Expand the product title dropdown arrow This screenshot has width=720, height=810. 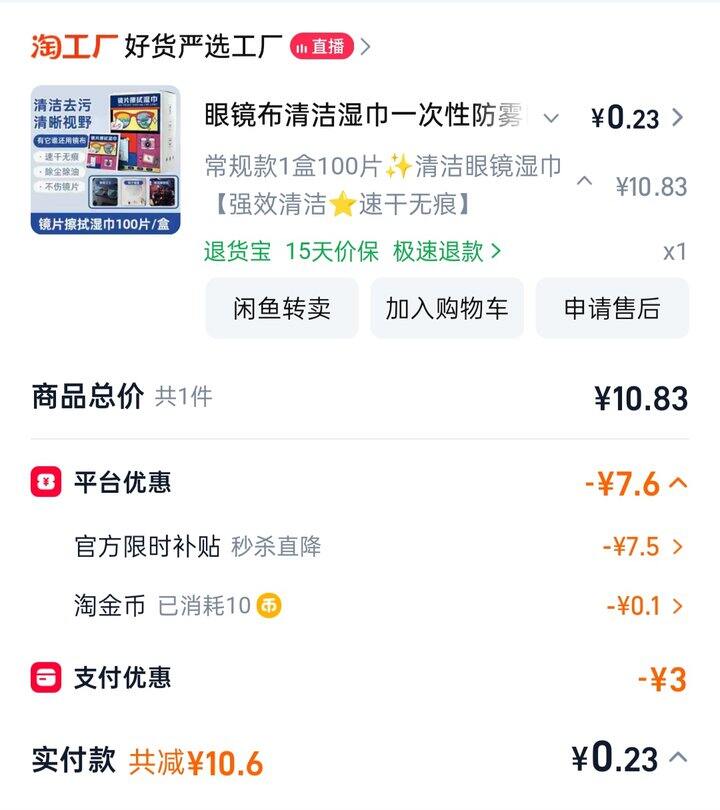click(551, 118)
